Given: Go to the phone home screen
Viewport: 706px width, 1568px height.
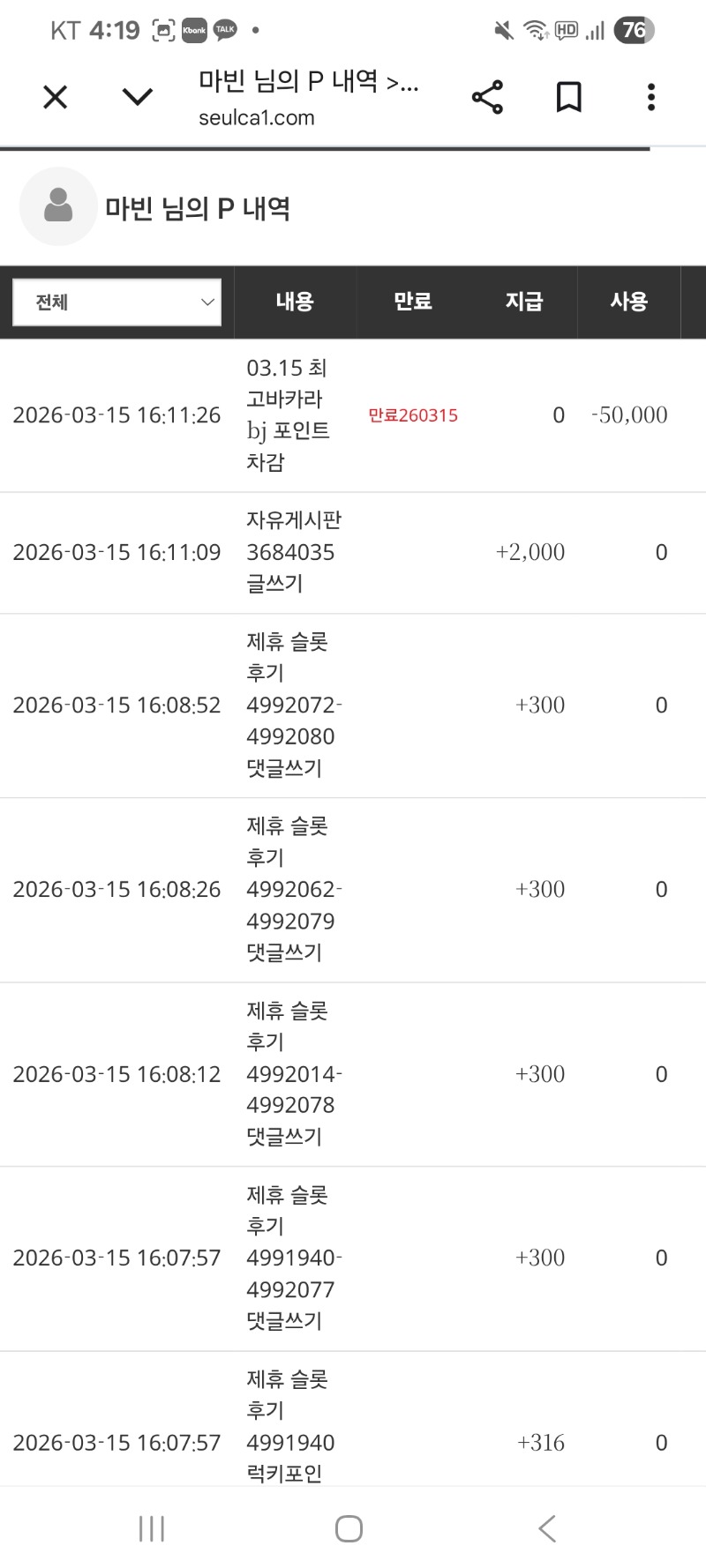Looking at the screenshot, I should 349,1528.
